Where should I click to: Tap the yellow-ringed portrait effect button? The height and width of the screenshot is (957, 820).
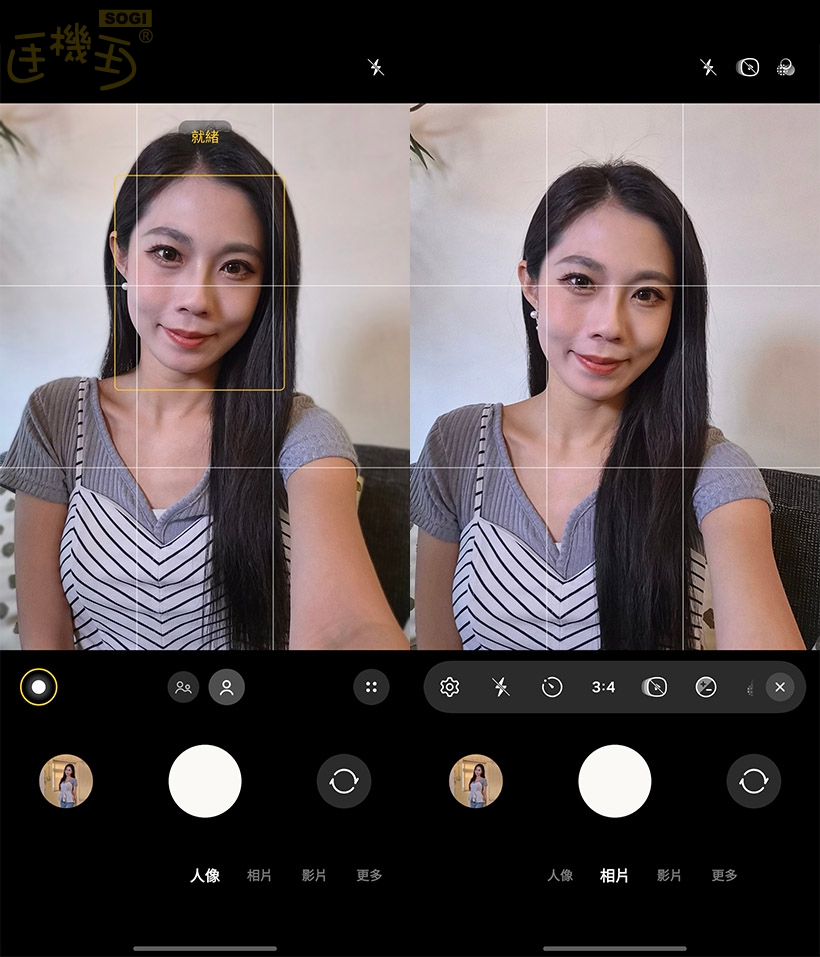(x=38, y=687)
